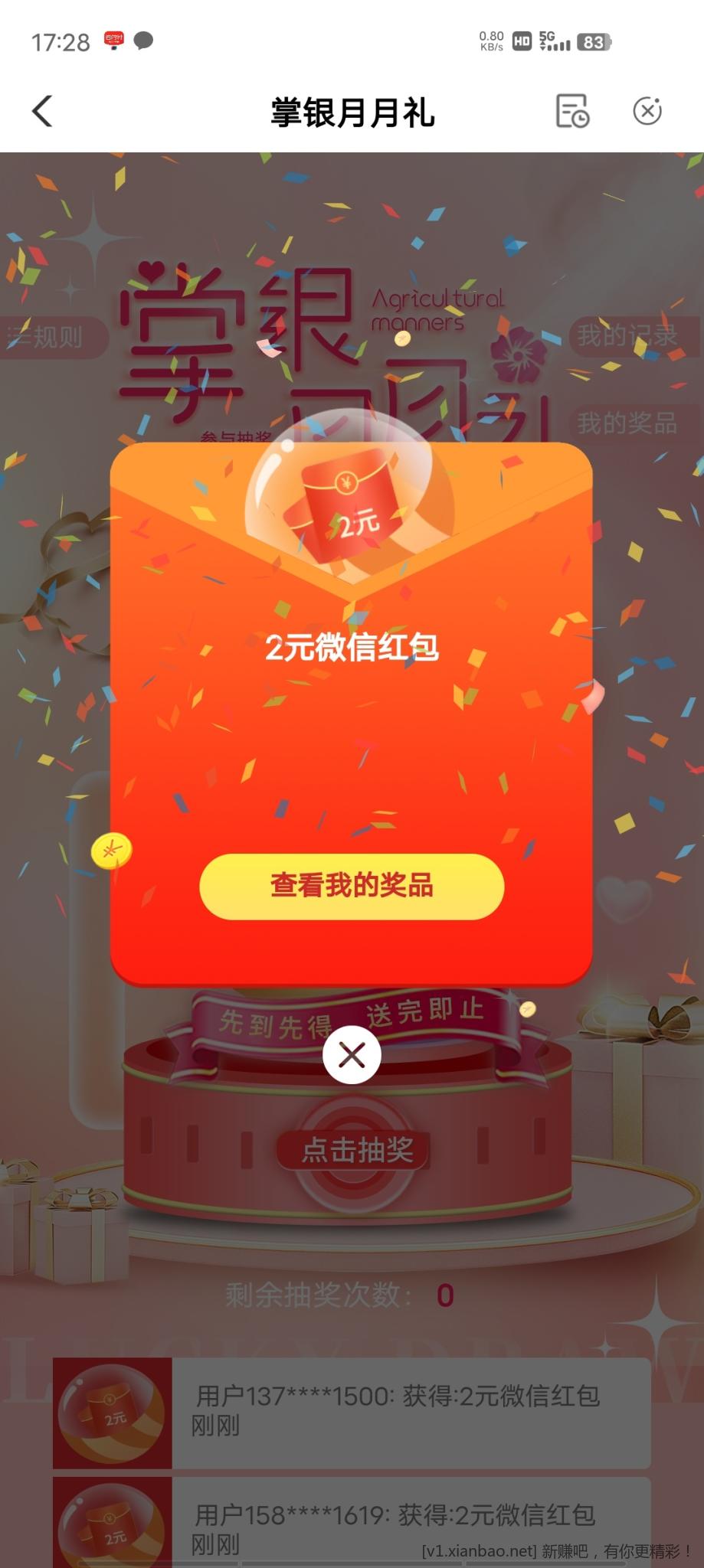Open 我的奖品 side tab
This screenshot has width=704, height=1568.
click(x=628, y=423)
